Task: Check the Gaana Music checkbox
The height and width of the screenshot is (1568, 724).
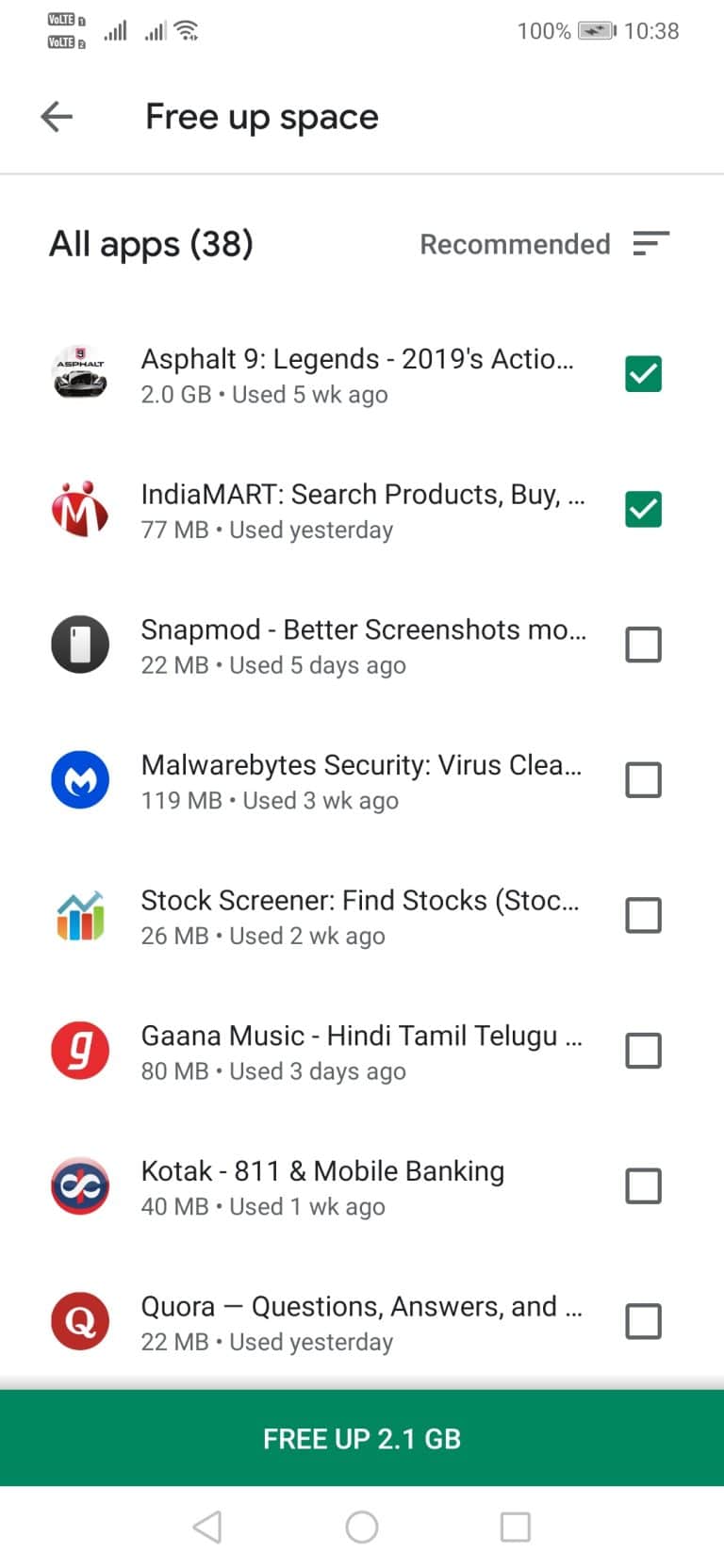Action: 643,1050
